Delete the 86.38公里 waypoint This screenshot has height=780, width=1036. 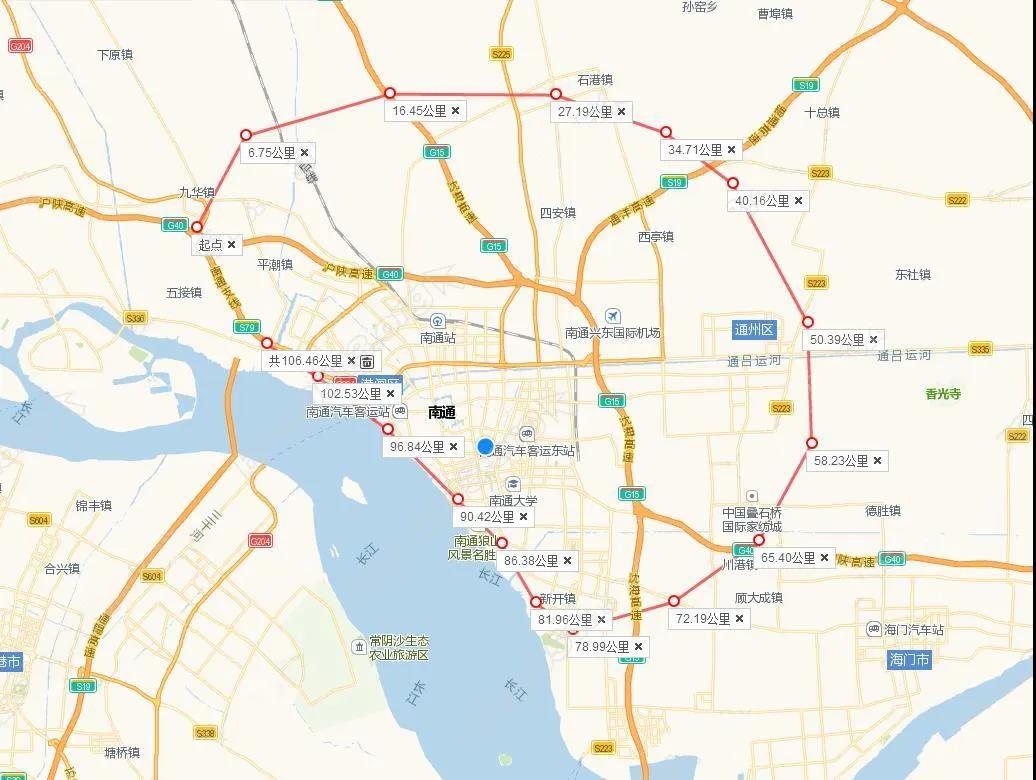pyautogui.click(x=568, y=561)
